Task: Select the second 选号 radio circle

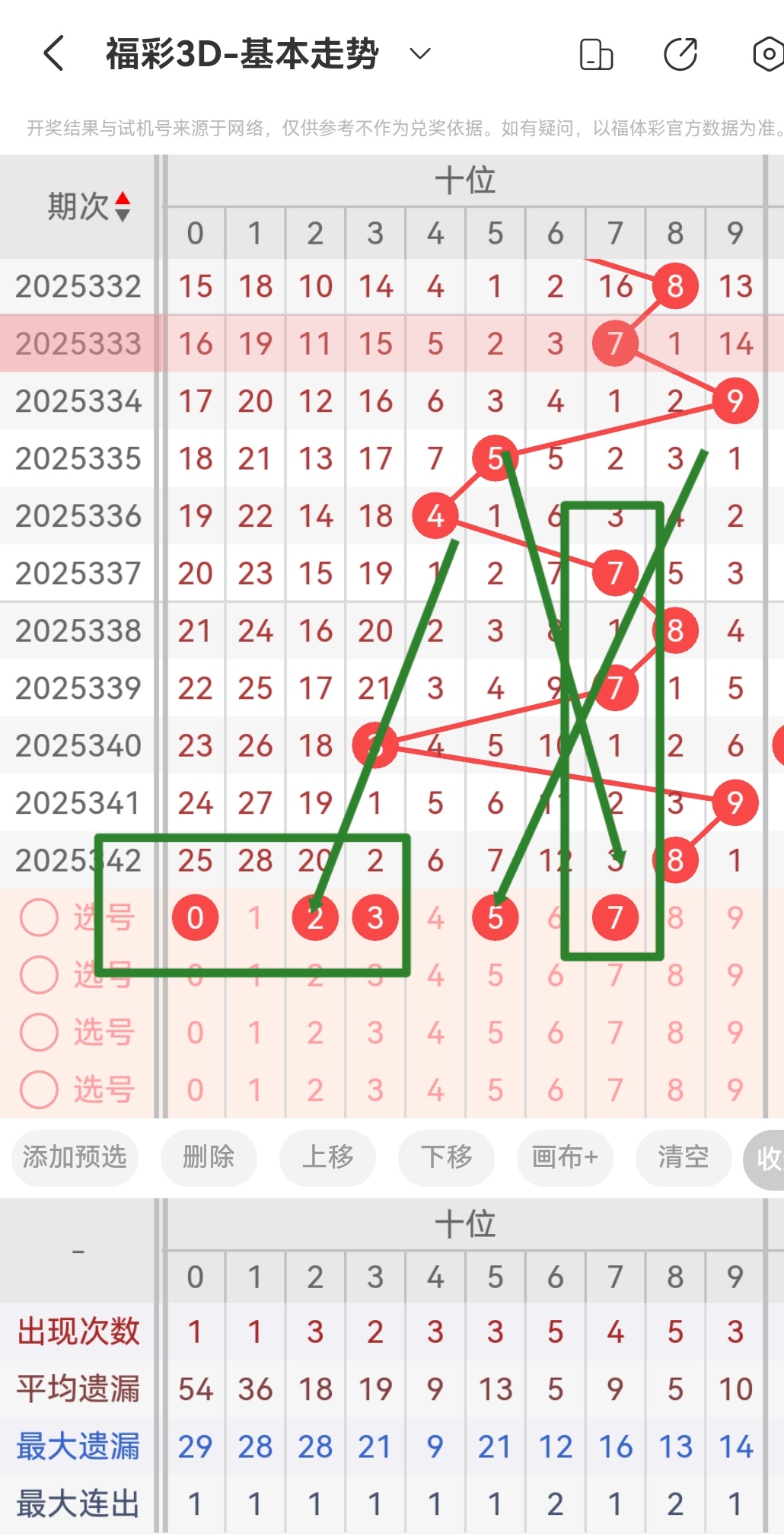Action: pos(39,974)
